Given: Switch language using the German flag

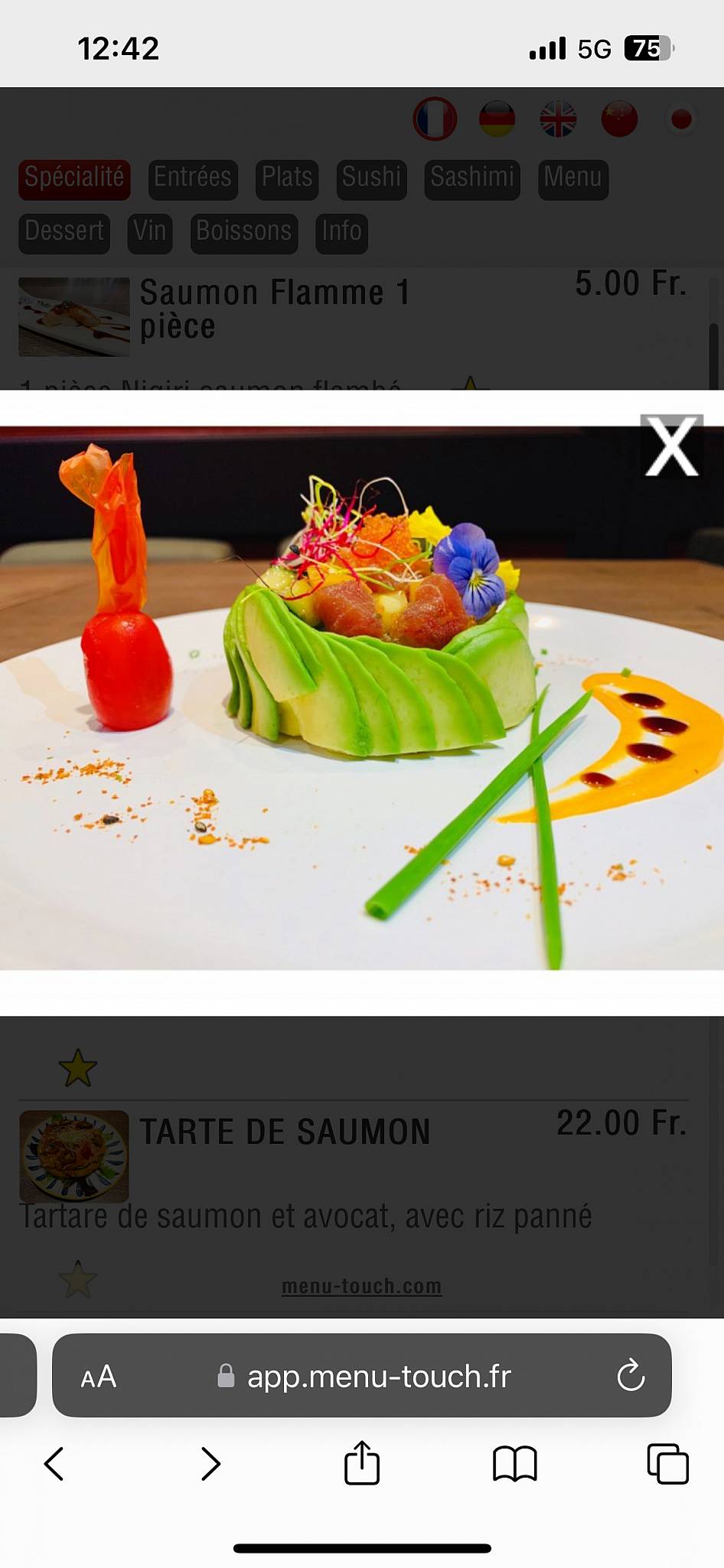Looking at the screenshot, I should click(495, 119).
